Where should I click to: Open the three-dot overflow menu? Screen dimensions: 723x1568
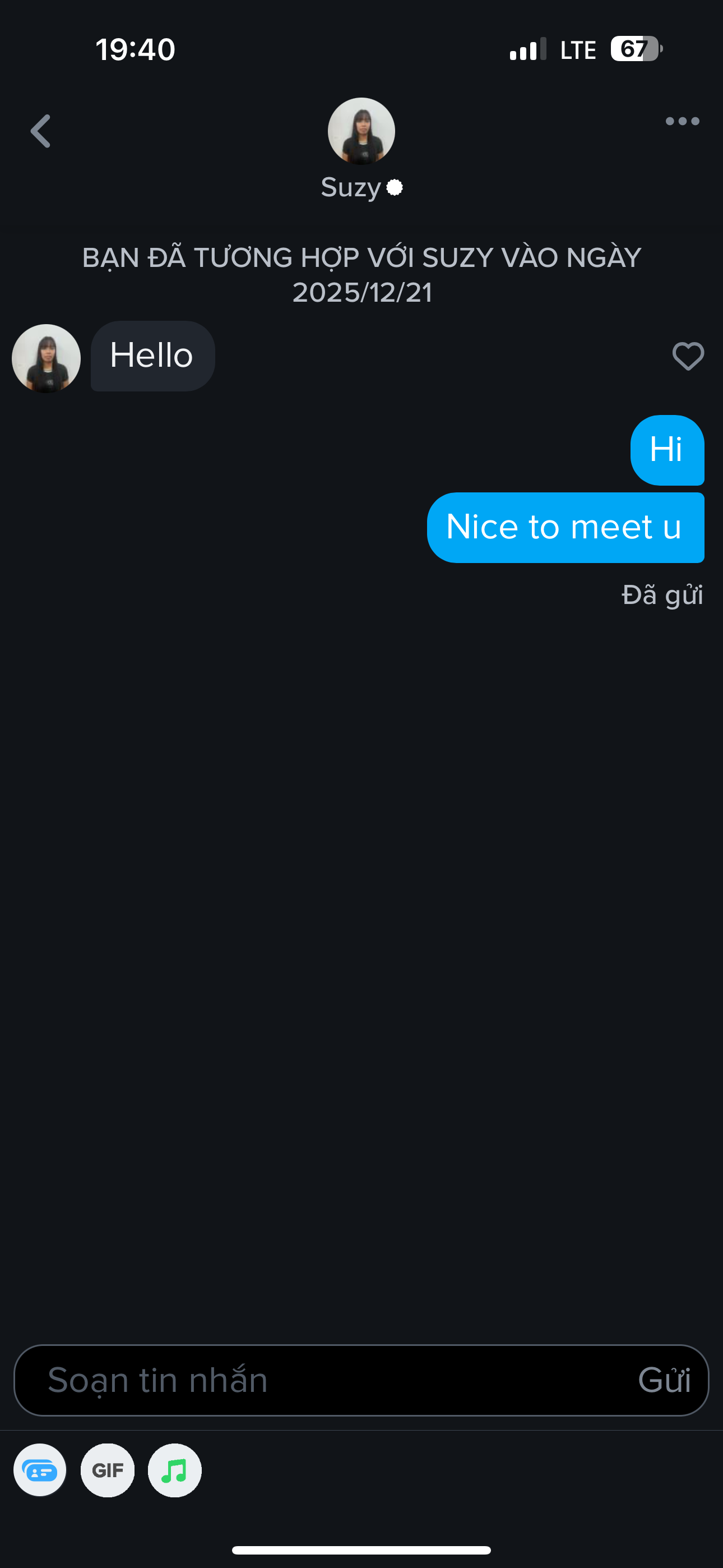682,121
